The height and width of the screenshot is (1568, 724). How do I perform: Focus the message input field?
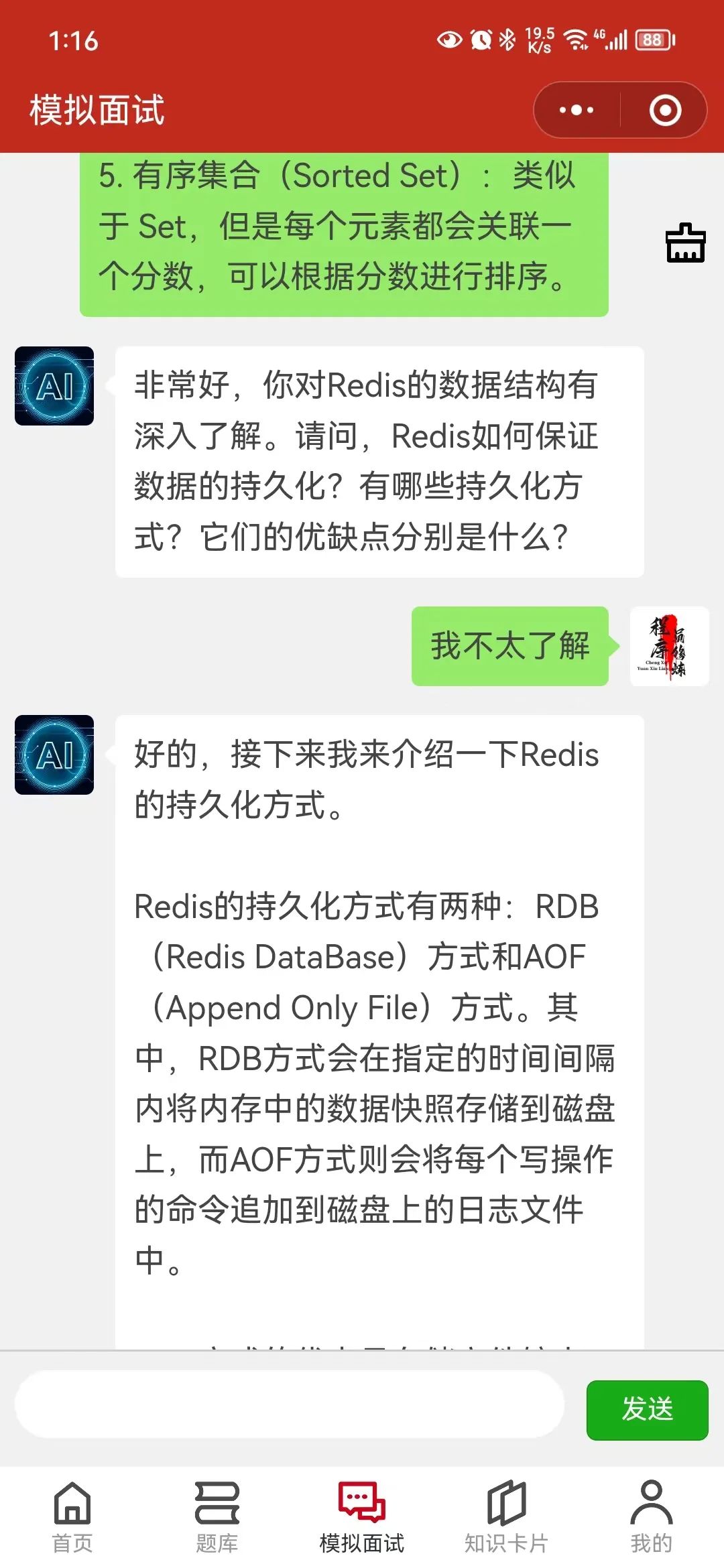coord(290,1404)
